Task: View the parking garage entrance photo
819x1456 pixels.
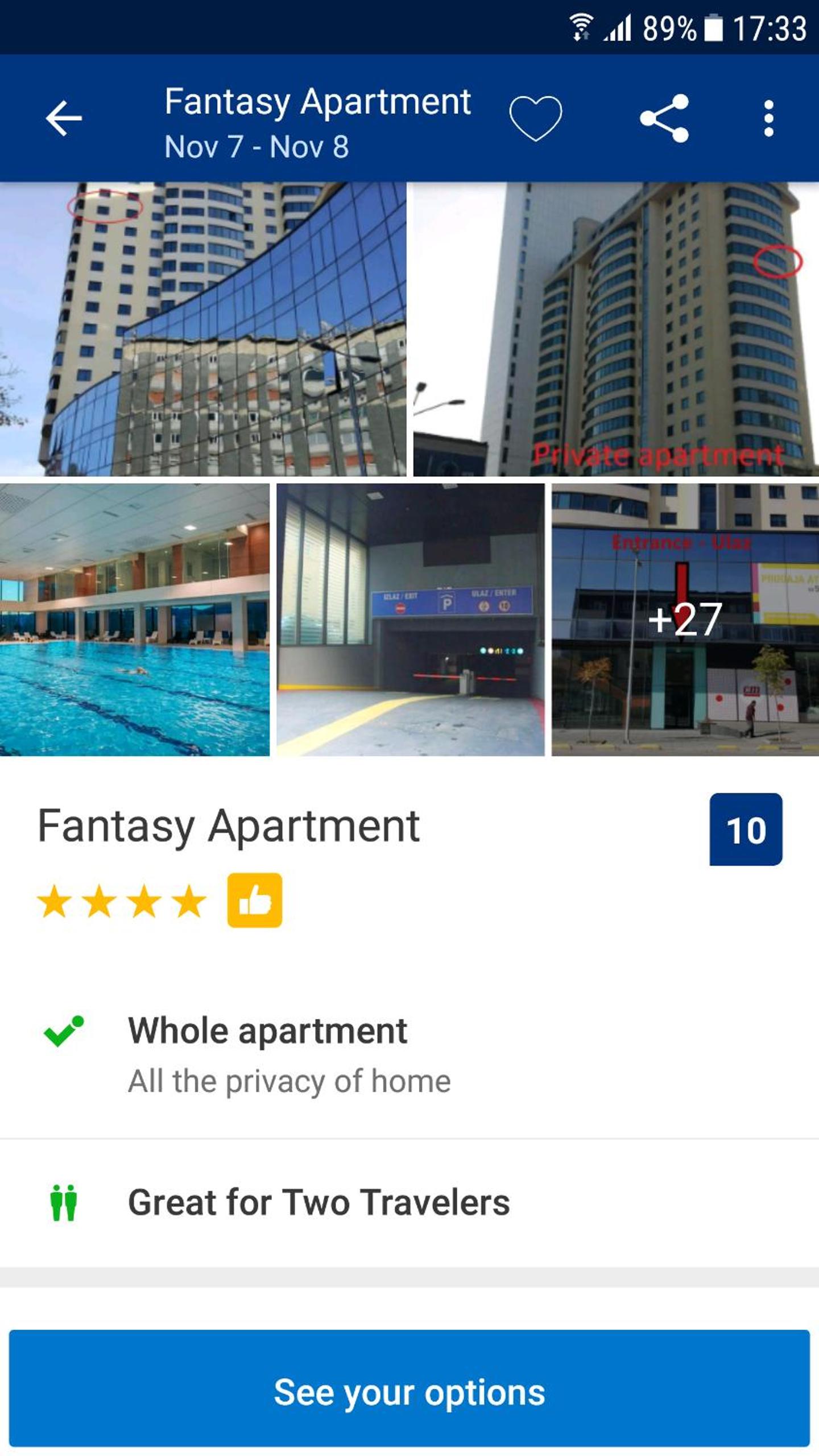Action: pyautogui.click(x=410, y=620)
